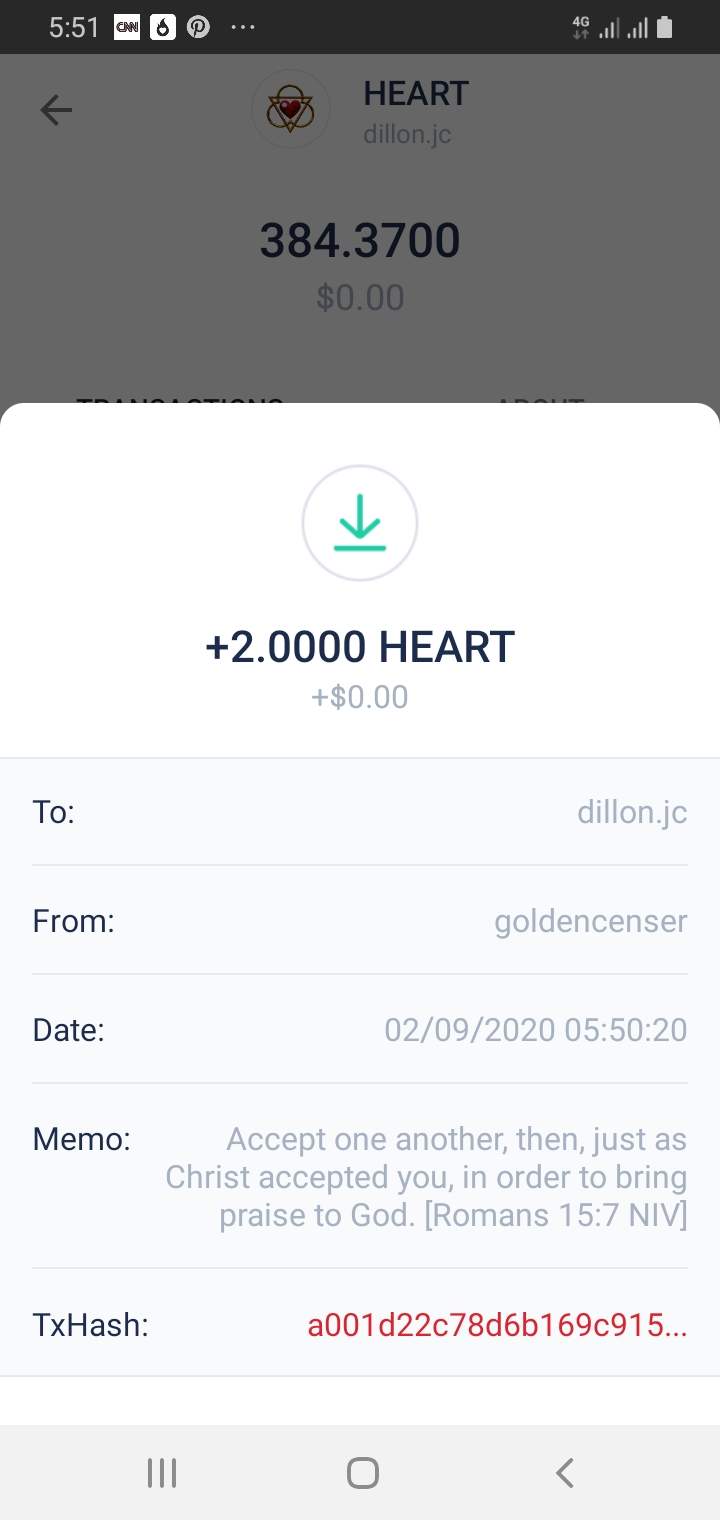Go to the home screen
Viewport: 720px width, 1520px height.
click(x=362, y=1472)
